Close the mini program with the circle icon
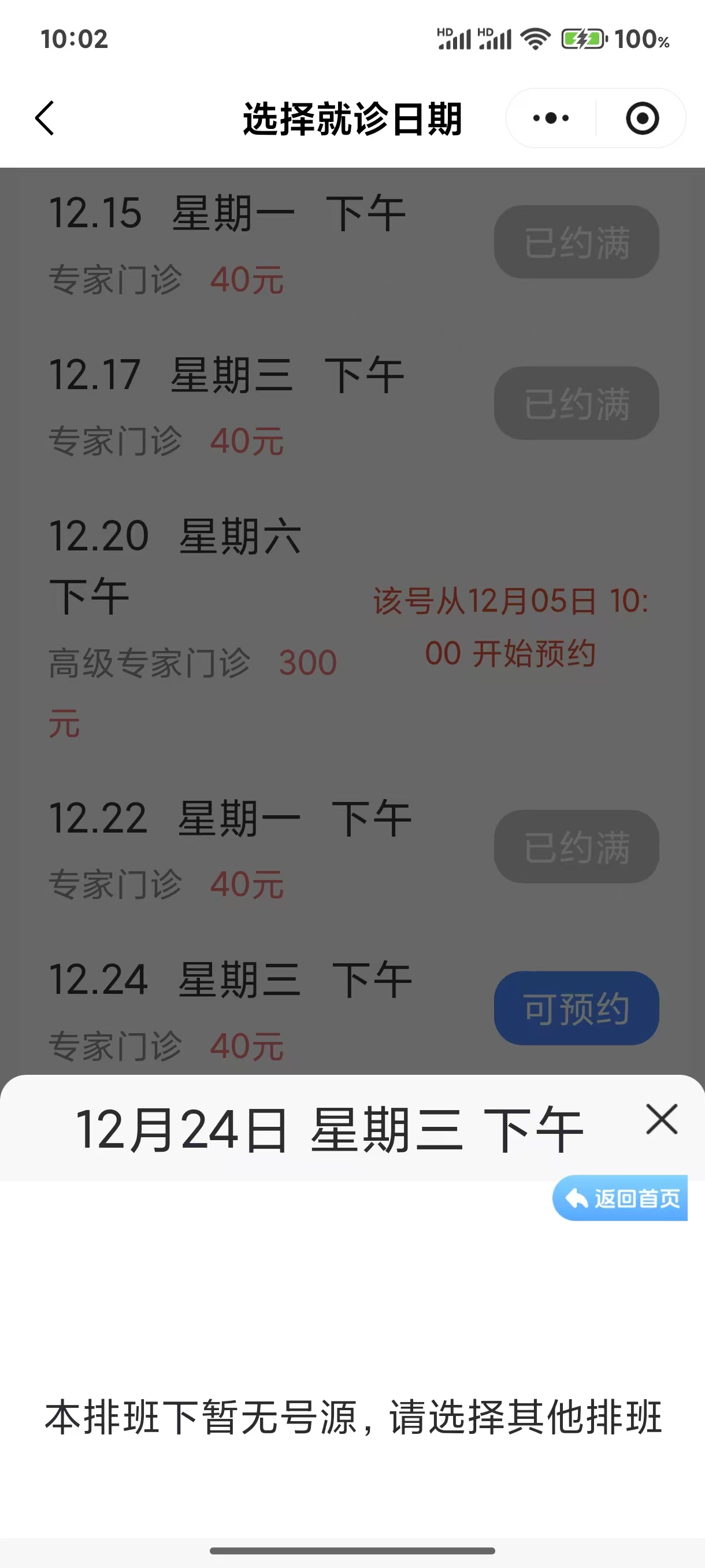705x1568 pixels. (x=642, y=118)
